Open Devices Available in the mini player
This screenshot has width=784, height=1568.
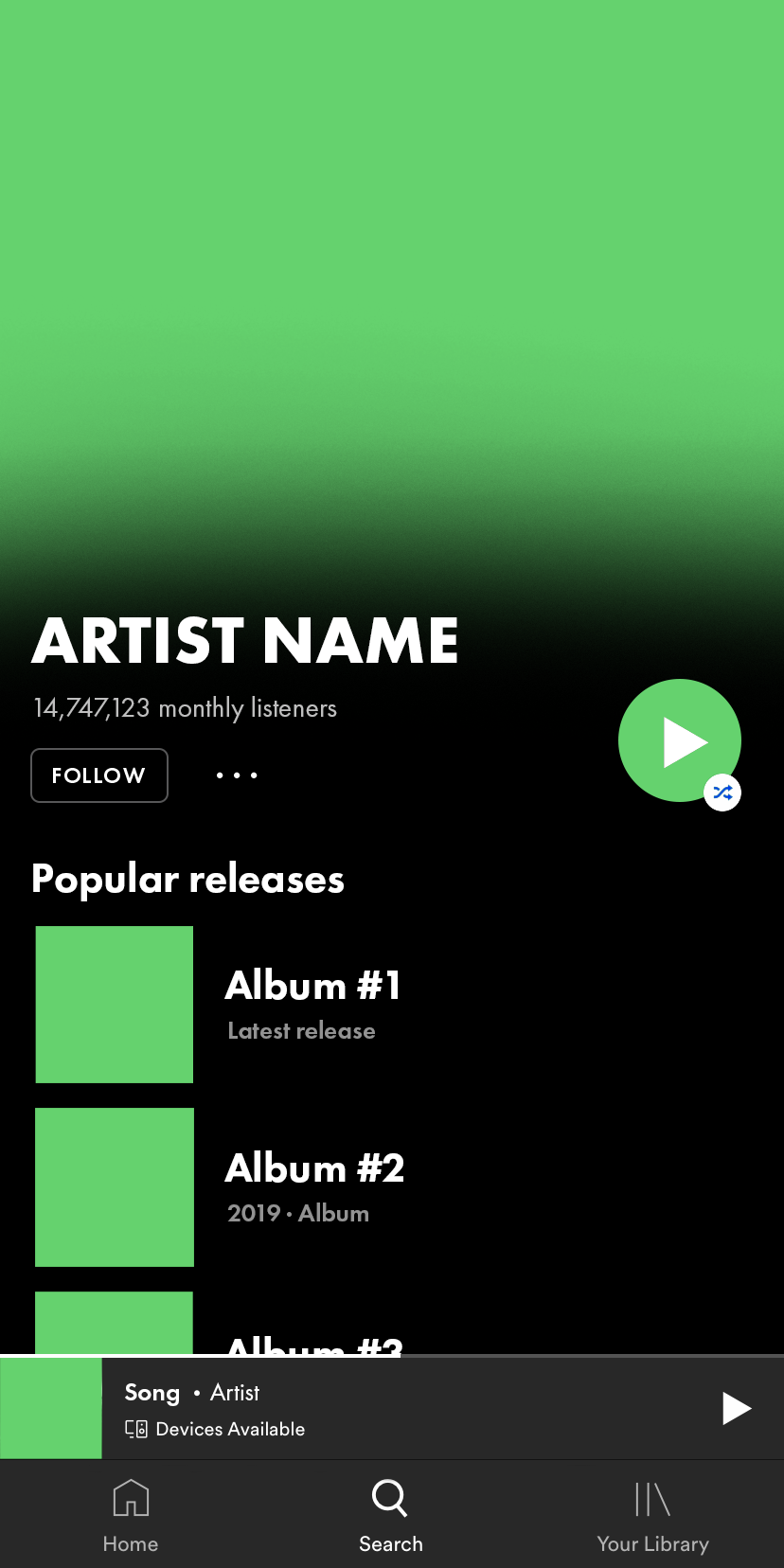(x=216, y=1429)
